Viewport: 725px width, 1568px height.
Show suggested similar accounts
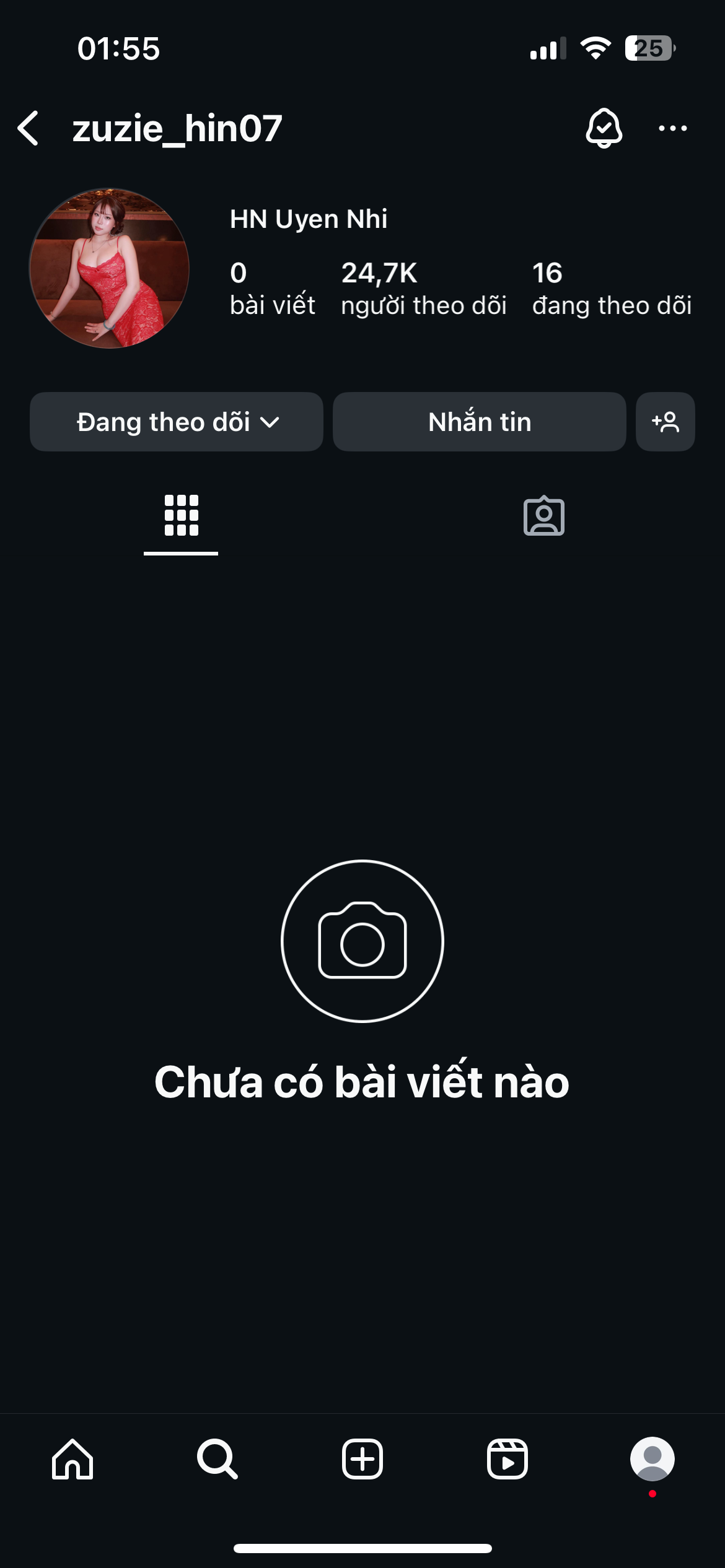point(665,422)
